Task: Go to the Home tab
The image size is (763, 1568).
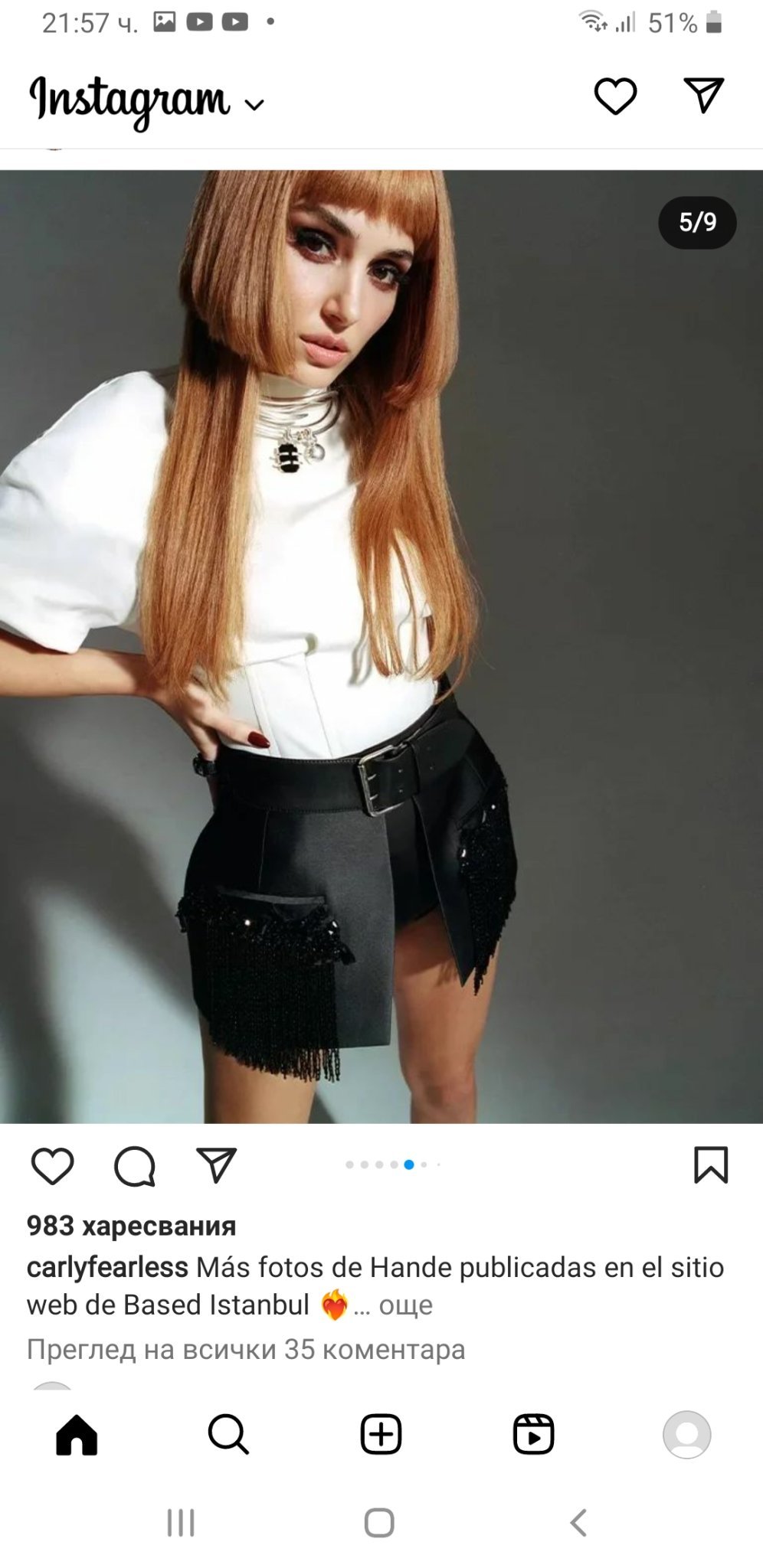Action: [x=77, y=1434]
